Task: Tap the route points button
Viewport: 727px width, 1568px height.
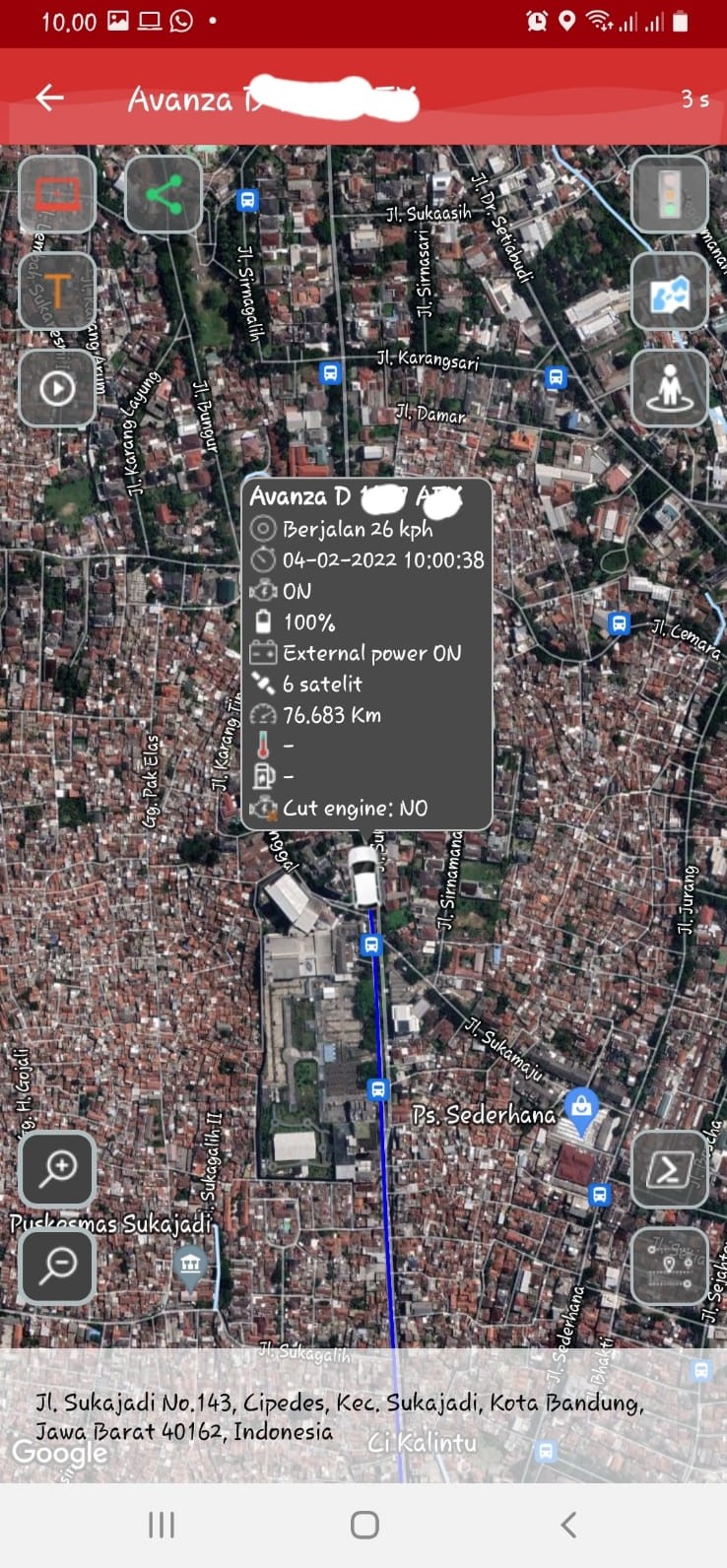Action: [669, 1265]
